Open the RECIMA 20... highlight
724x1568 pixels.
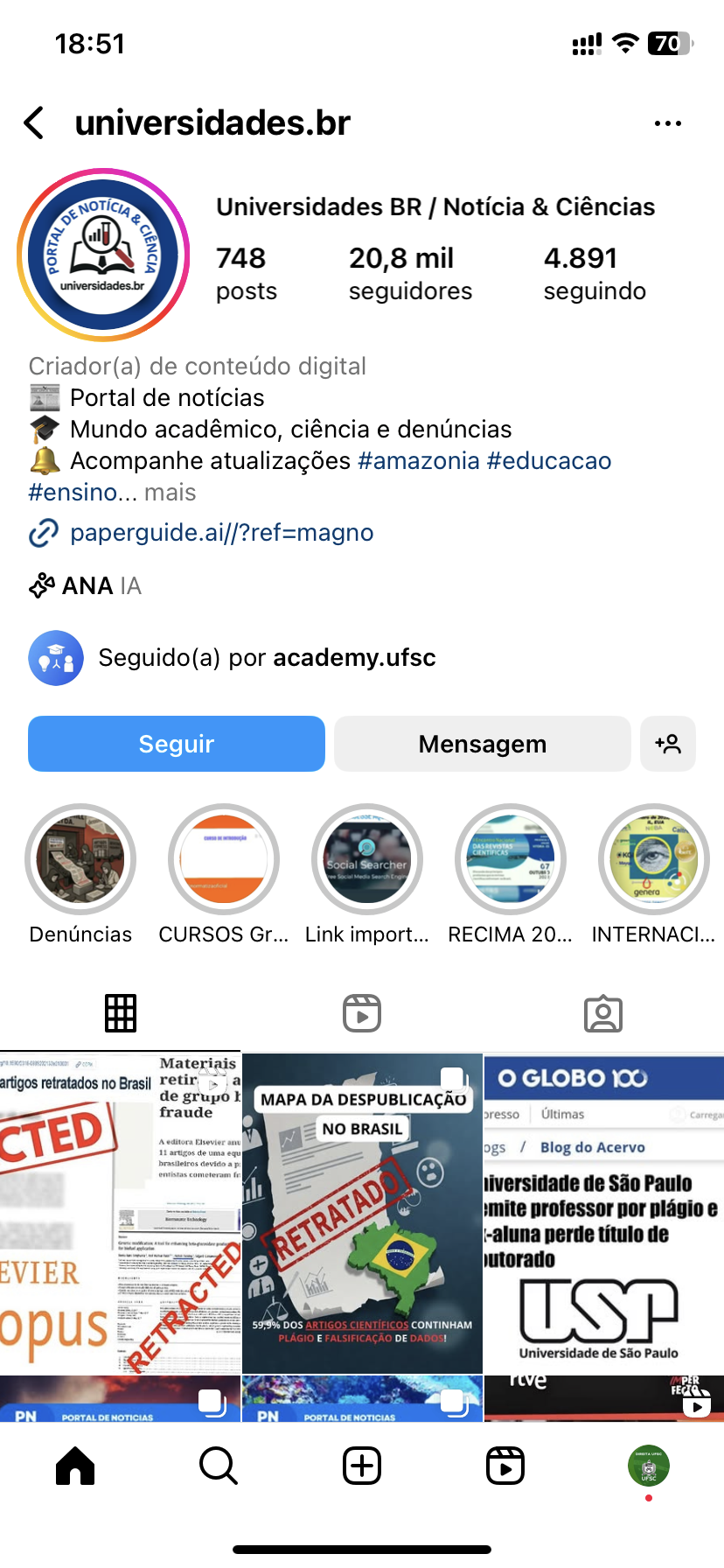[511, 860]
